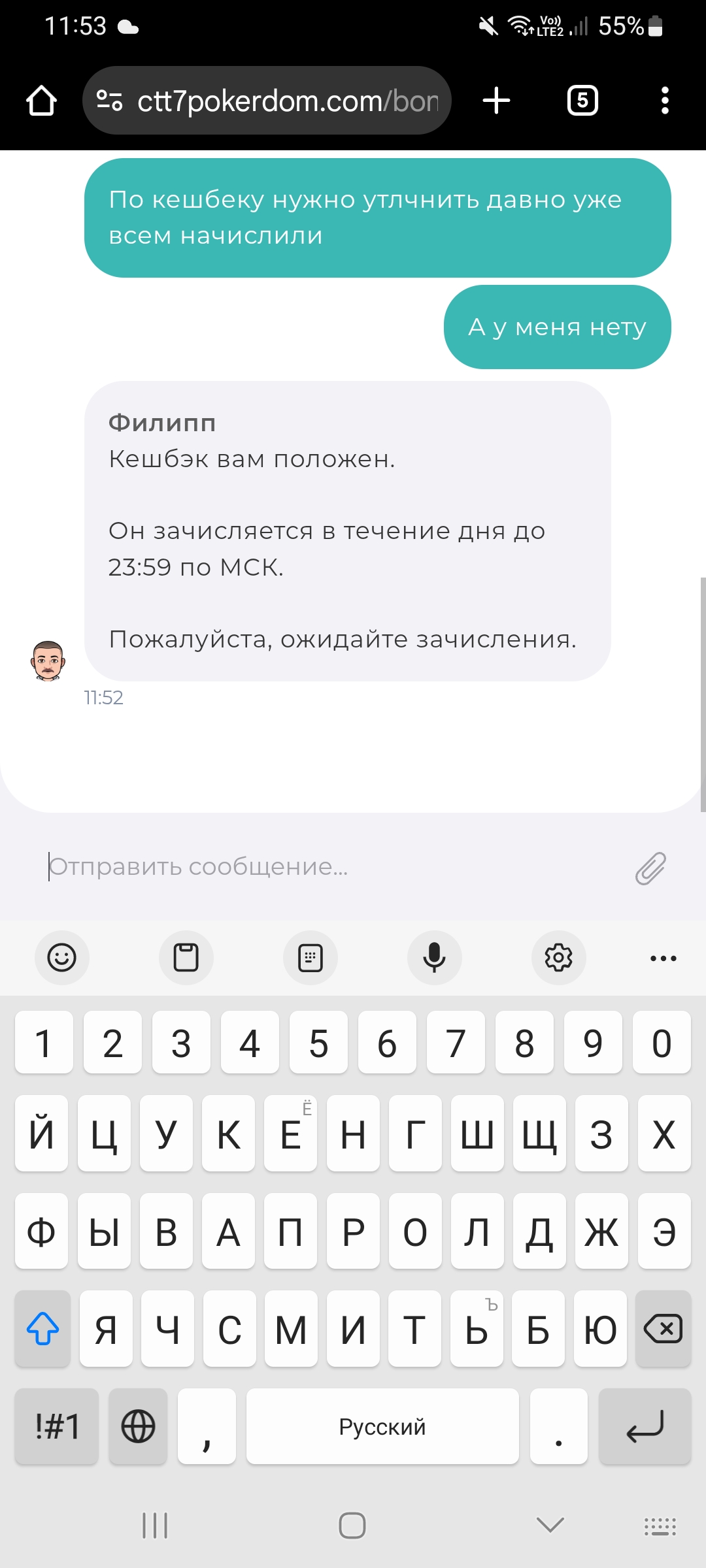The width and height of the screenshot is (706, 1568).
Task: Switch keyboard language with the globe key
Action: pyautogui.click(x=139, y=1426)
